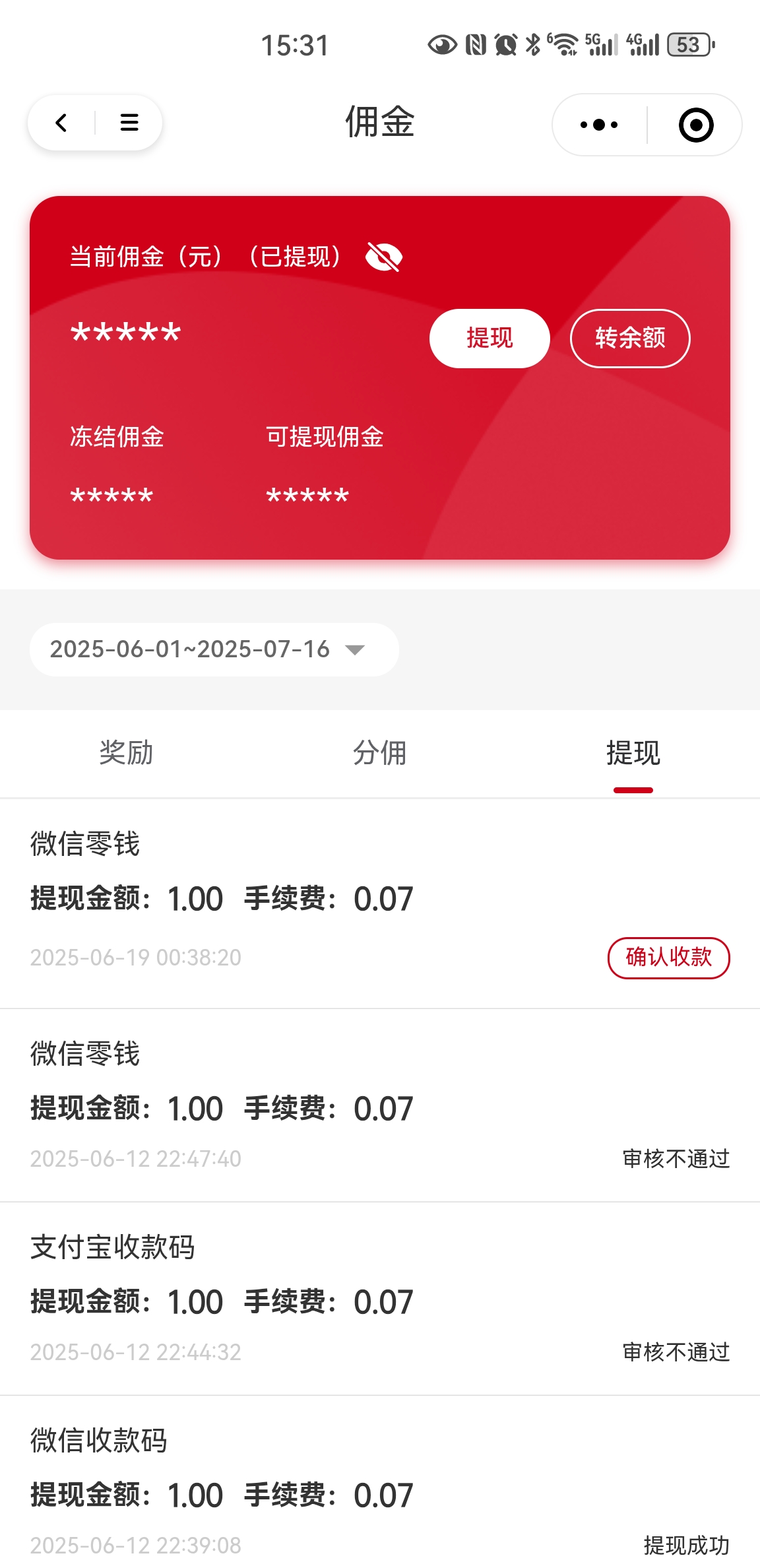Tap the 提现 withdraw button on red card

[489, 338]
